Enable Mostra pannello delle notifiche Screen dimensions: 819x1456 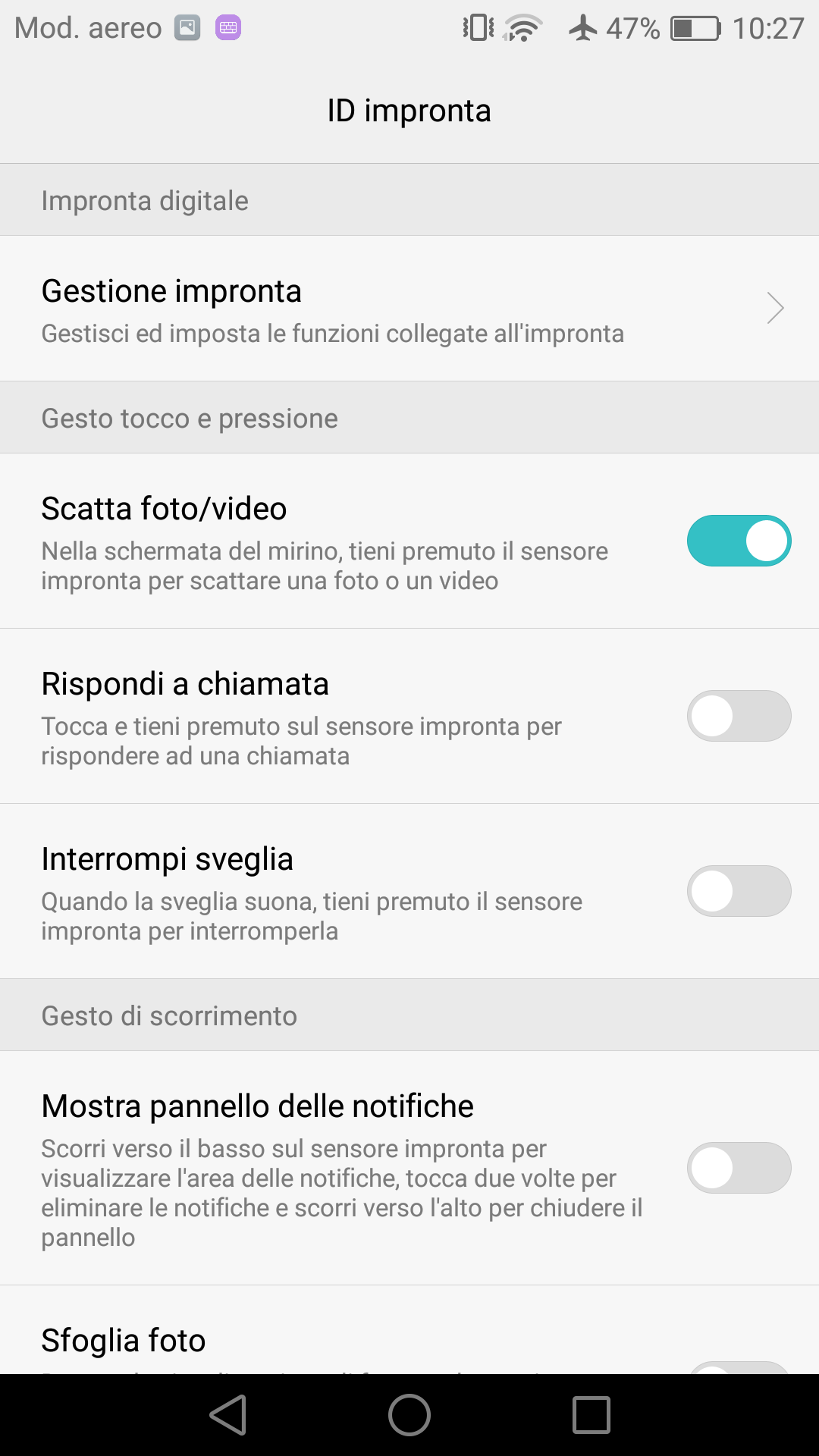(x=739, y=1168)
